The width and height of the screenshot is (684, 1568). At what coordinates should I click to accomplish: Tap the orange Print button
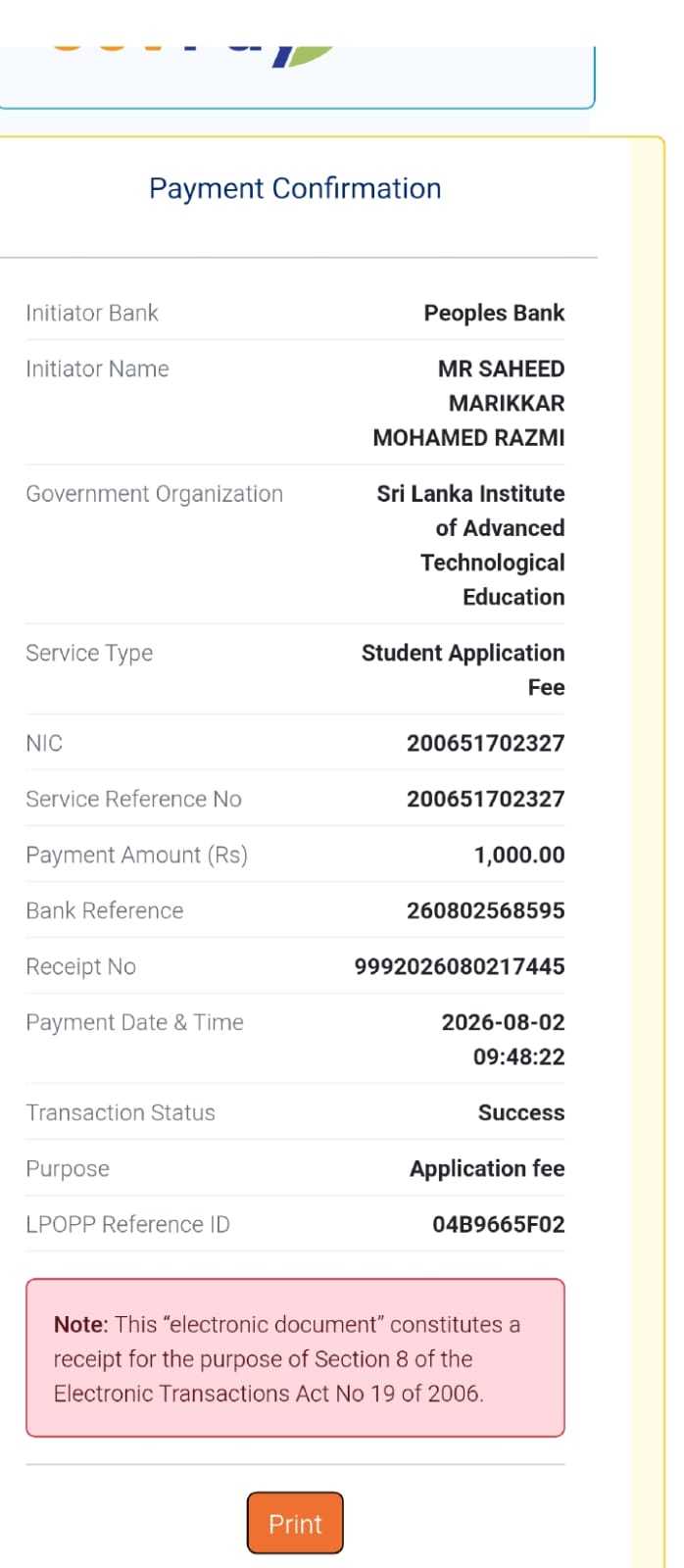tap(295, 1523)
